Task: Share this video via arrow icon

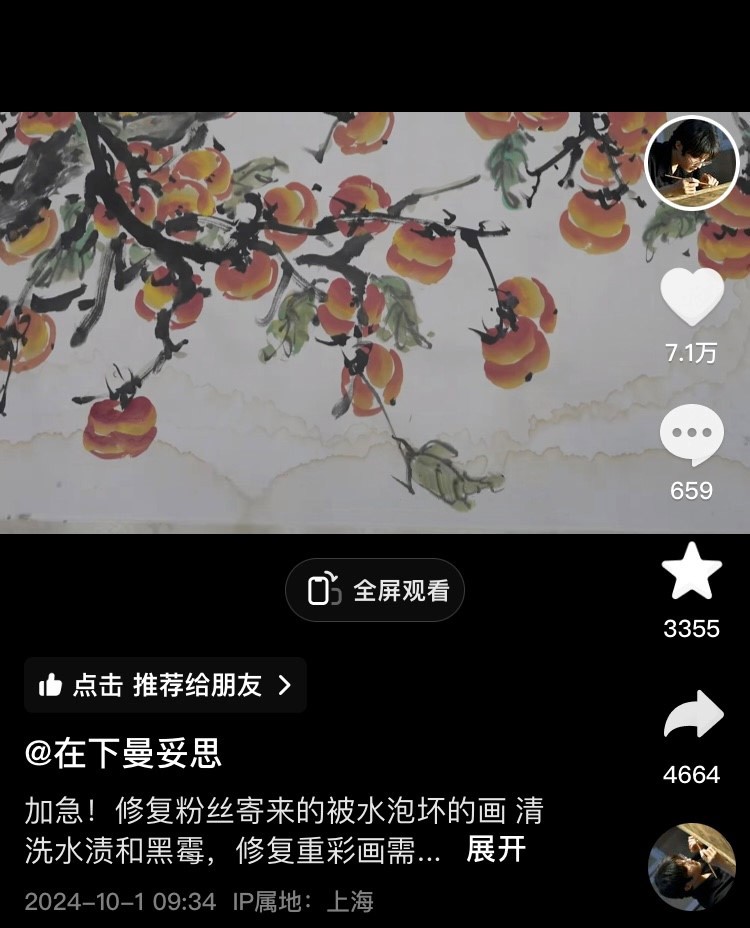Action: (x=693, y=714)
